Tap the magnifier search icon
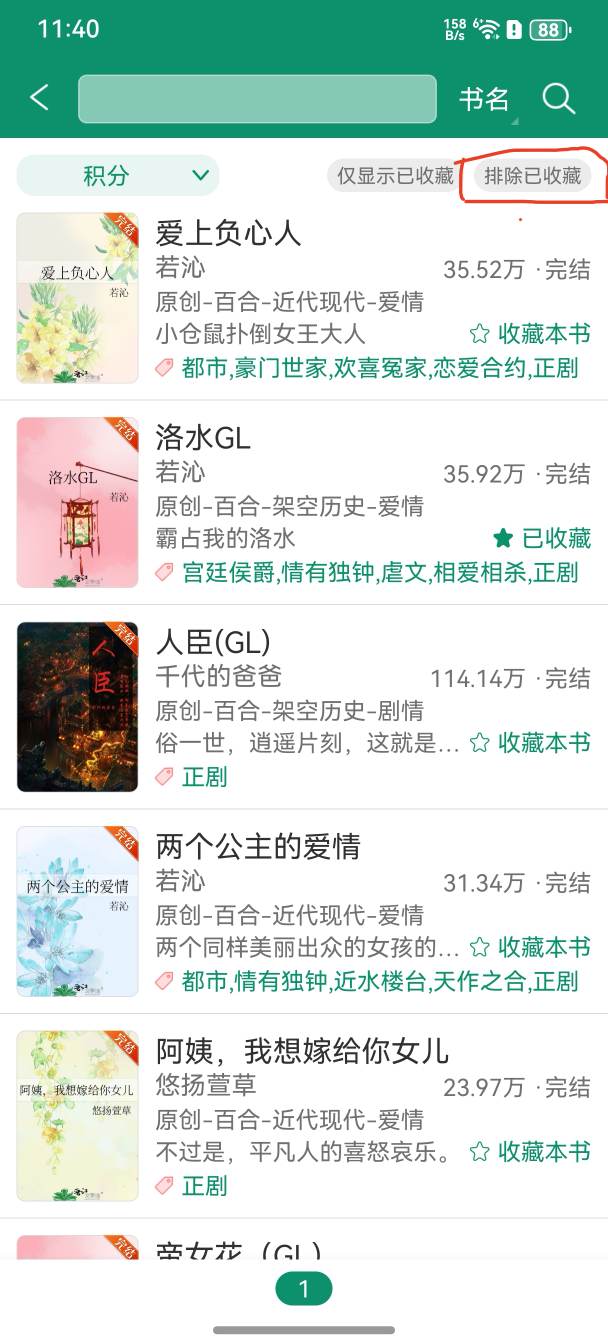 [558, 99]
